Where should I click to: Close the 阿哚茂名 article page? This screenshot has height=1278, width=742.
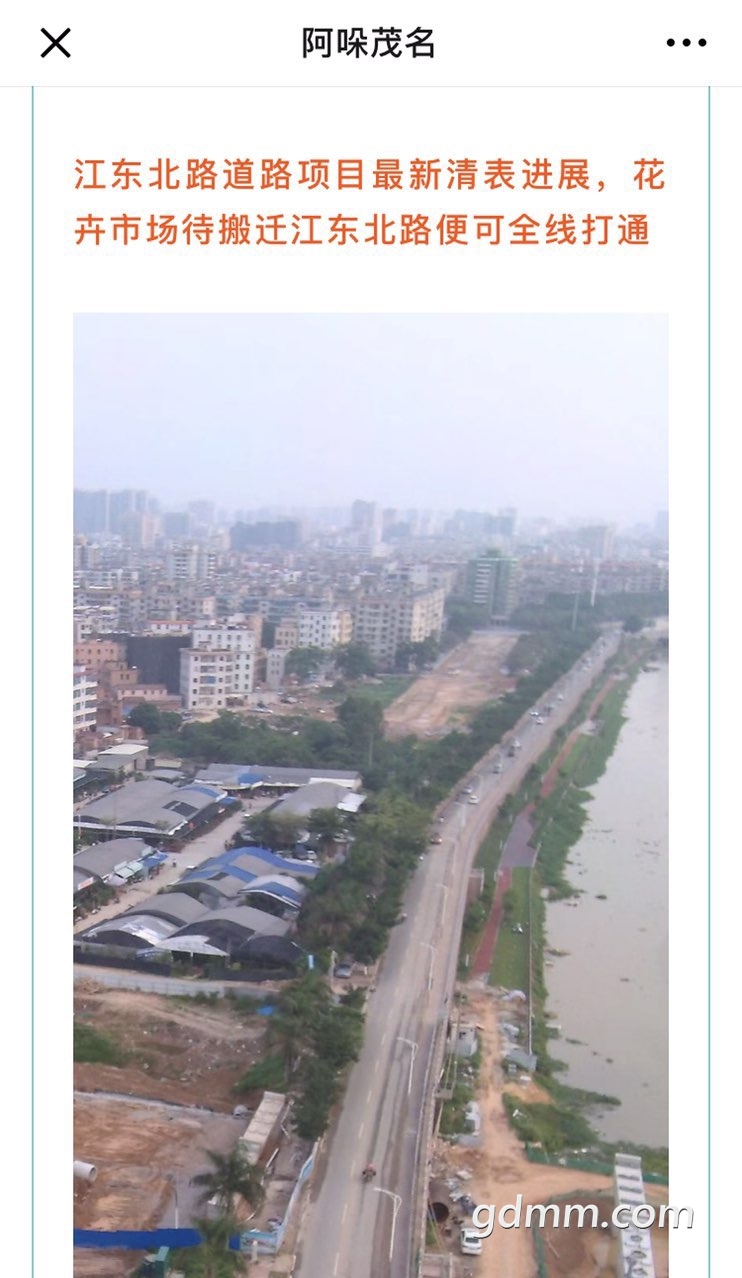click(x=55, y=43)
